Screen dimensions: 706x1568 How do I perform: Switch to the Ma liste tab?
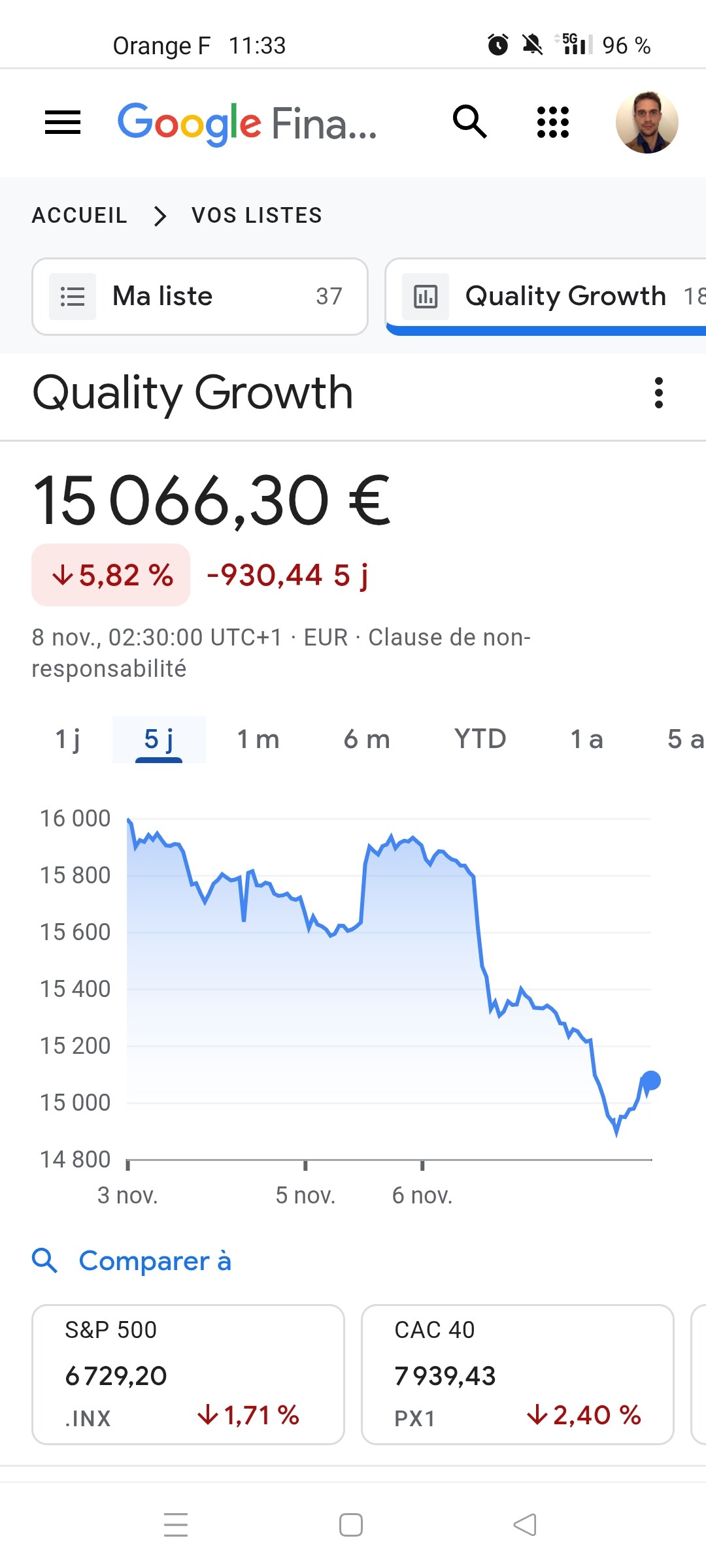200,297
